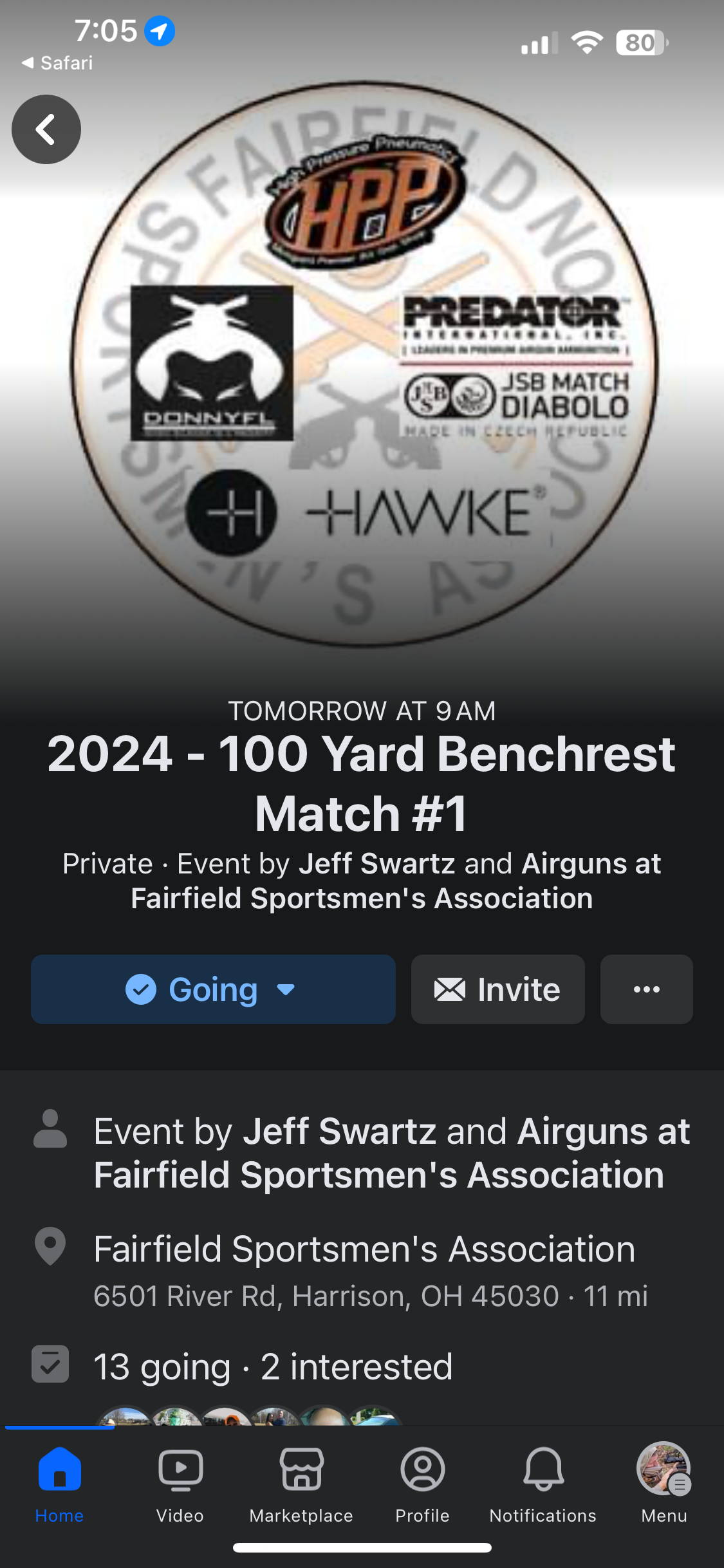The image size is (724, 1568).
Task: Go back using the arrow button
Action: pos(46,129)
